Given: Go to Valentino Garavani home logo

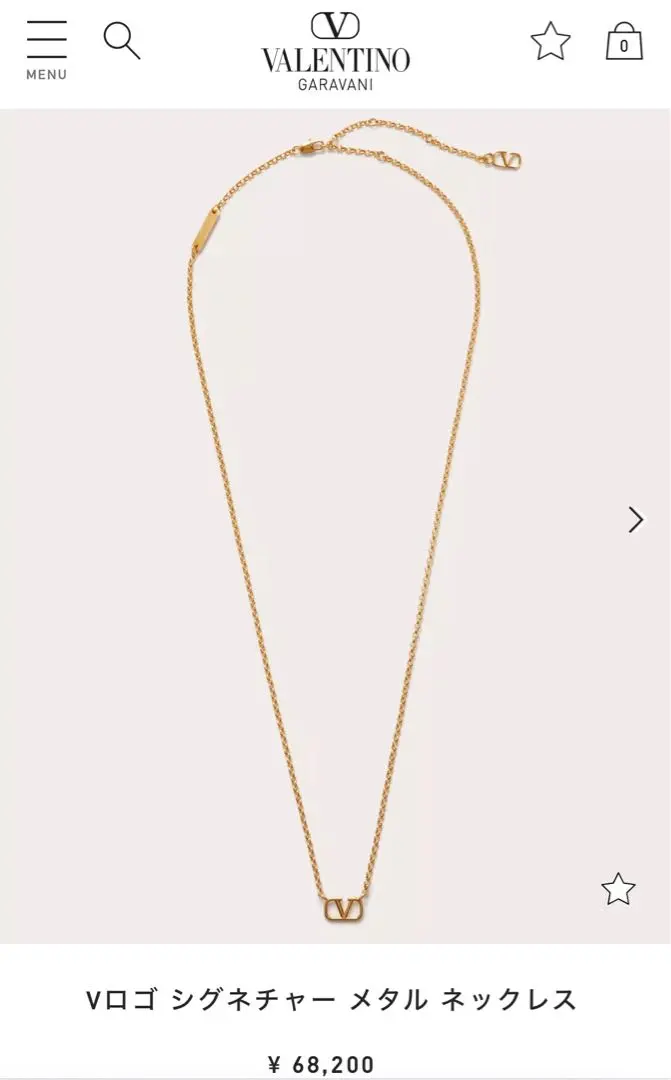Looking at the screenshot, I should [335, 51].
